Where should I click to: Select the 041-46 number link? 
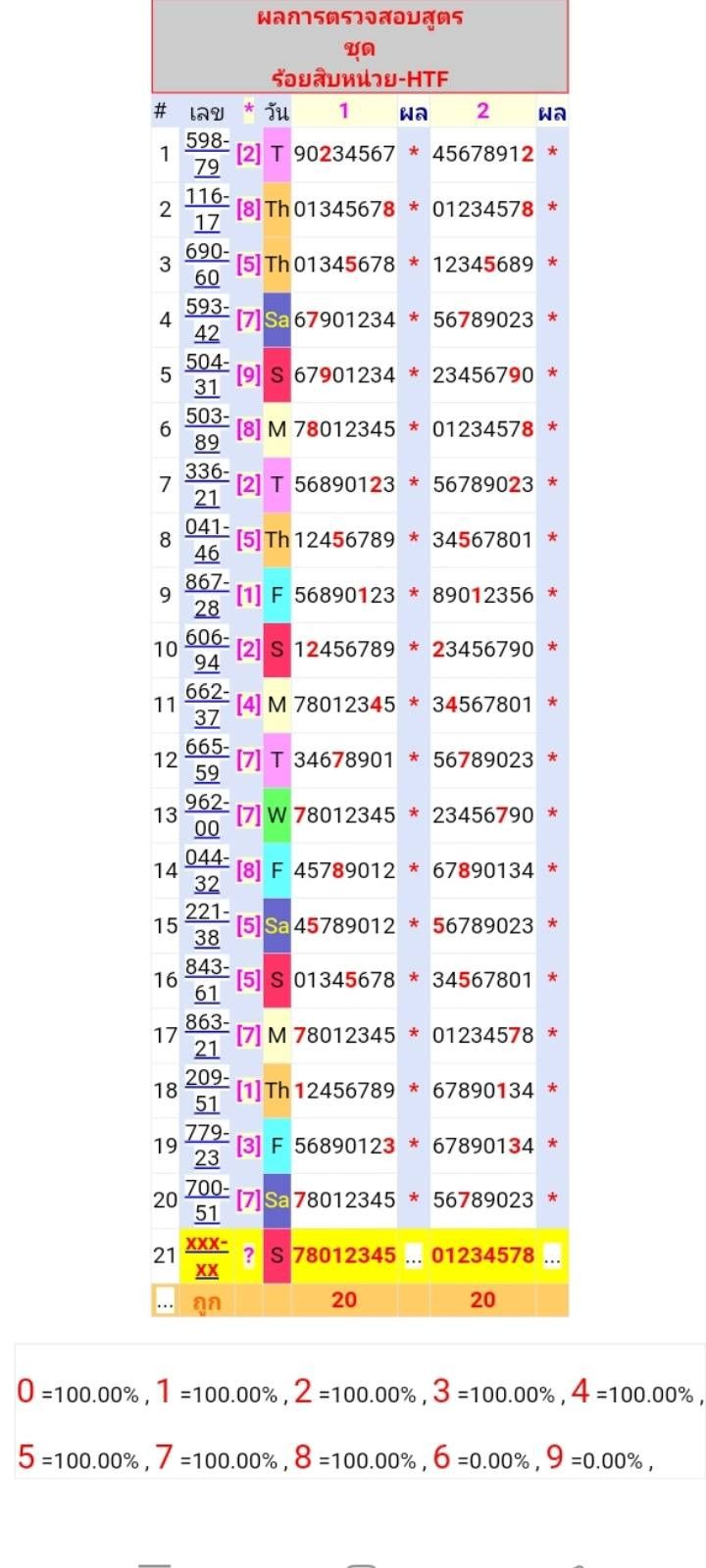(x=207, y=540)
